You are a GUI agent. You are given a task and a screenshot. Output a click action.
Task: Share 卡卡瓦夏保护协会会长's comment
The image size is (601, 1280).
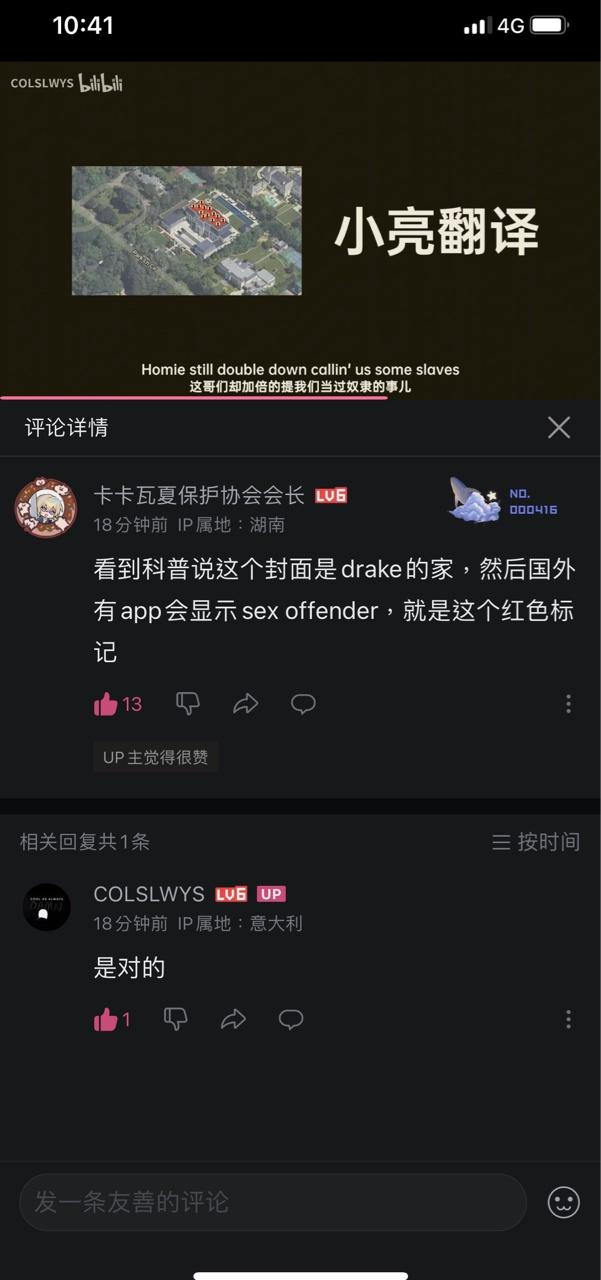coord(245,704)
